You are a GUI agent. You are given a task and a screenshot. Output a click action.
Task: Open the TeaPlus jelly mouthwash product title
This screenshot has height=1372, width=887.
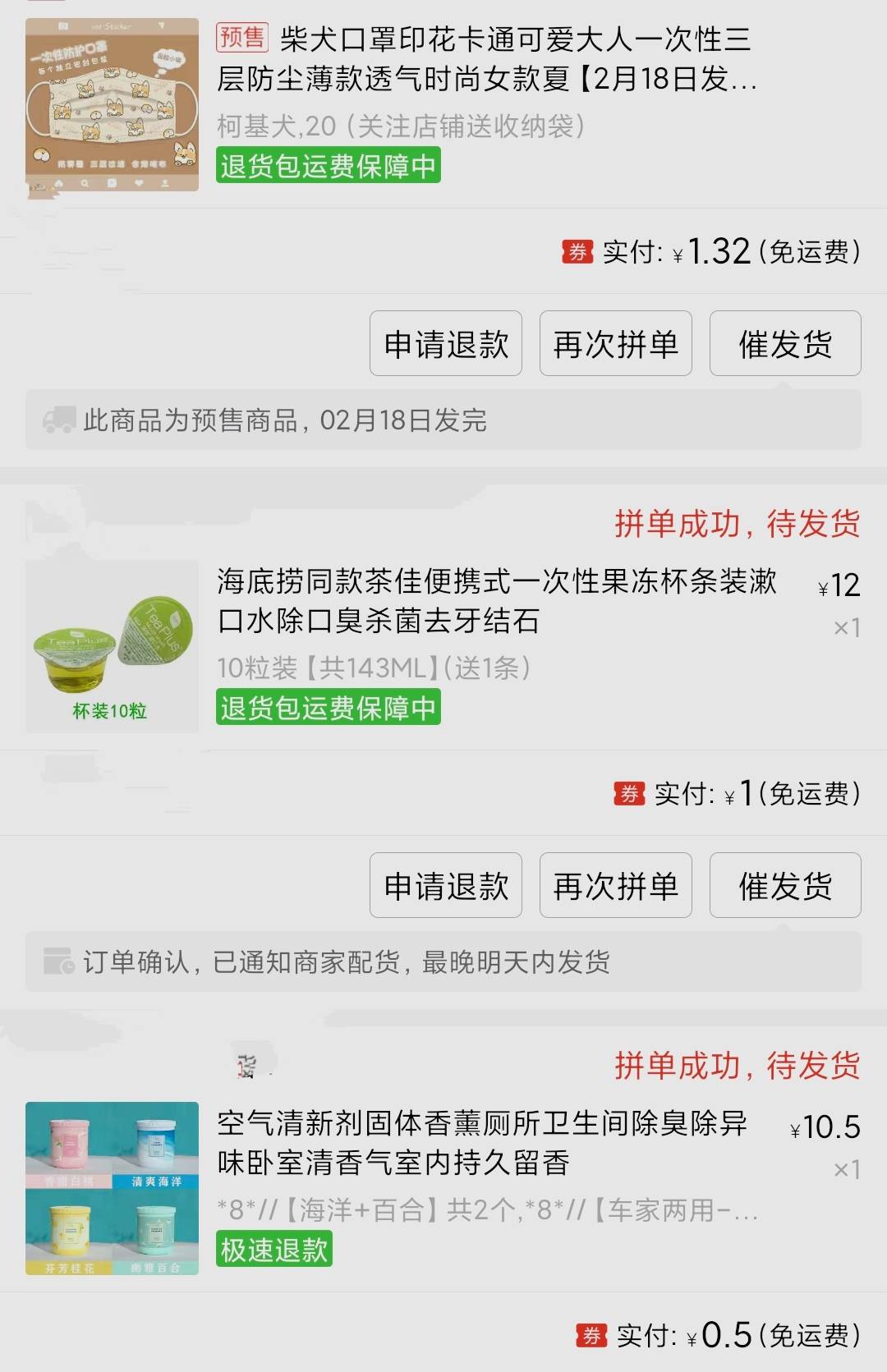[493, 603]
